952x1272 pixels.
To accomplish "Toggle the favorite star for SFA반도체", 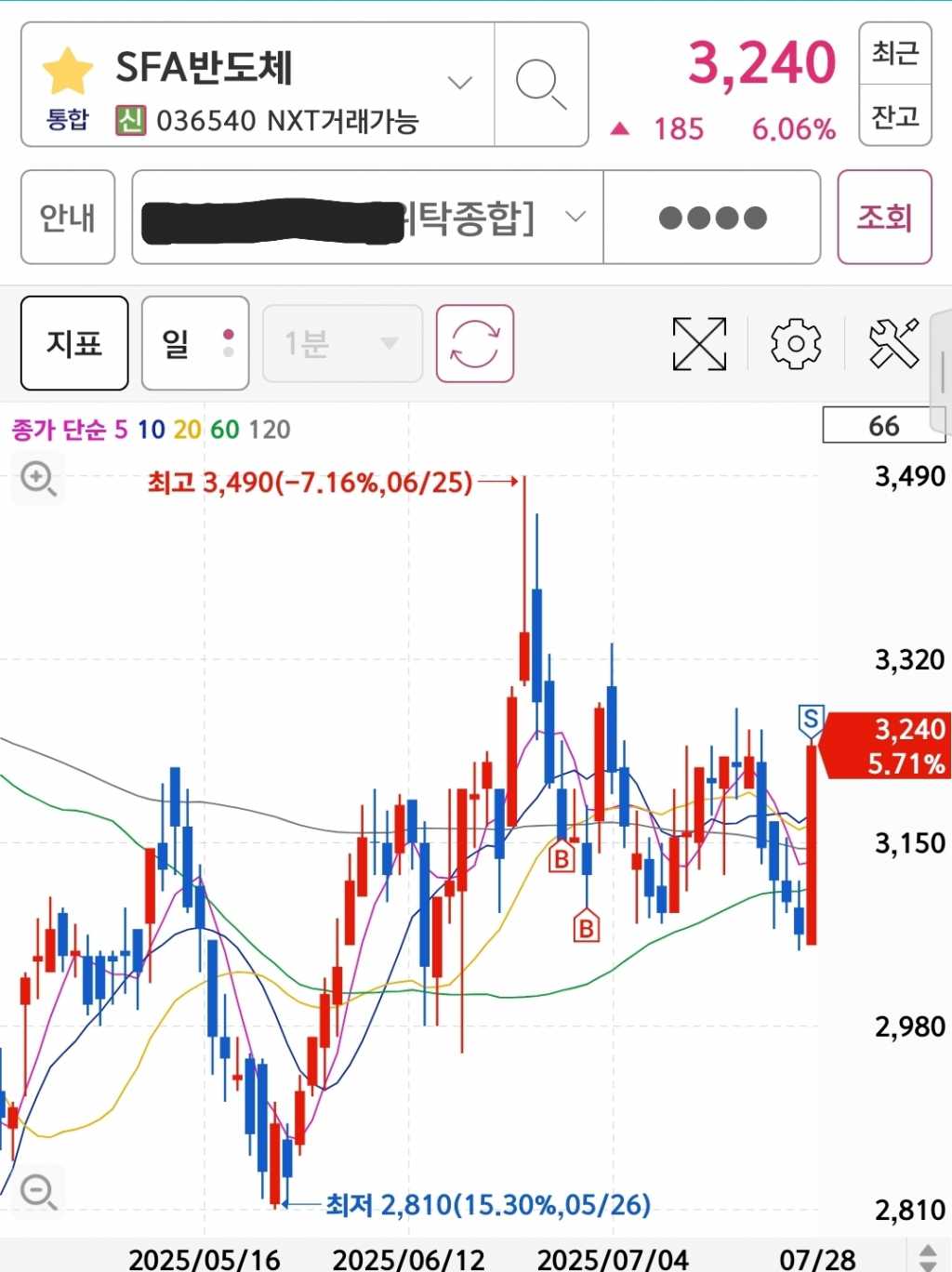I will pyautogui.click(x=67, y=73).
